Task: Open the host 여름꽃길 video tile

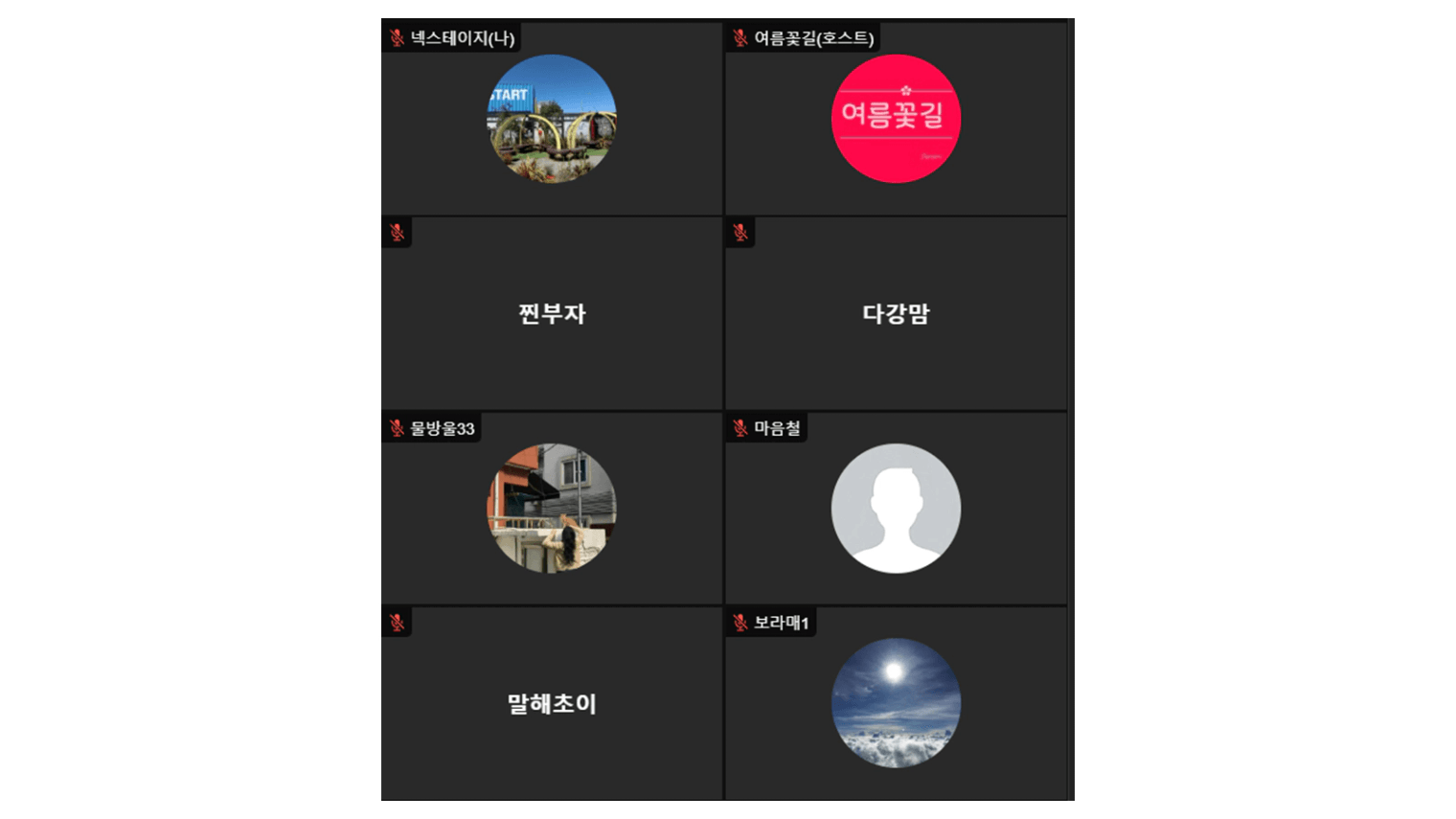Action: (896, 119)
